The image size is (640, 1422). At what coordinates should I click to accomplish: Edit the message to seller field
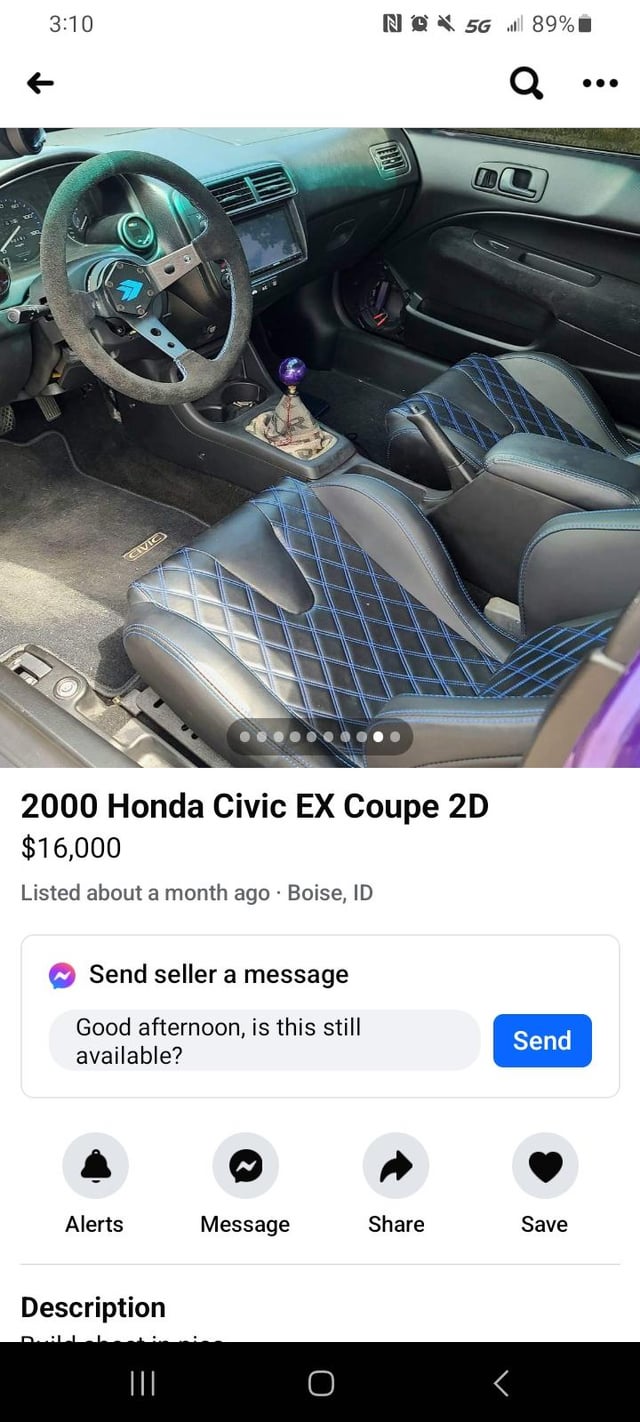pos(264,1040)
